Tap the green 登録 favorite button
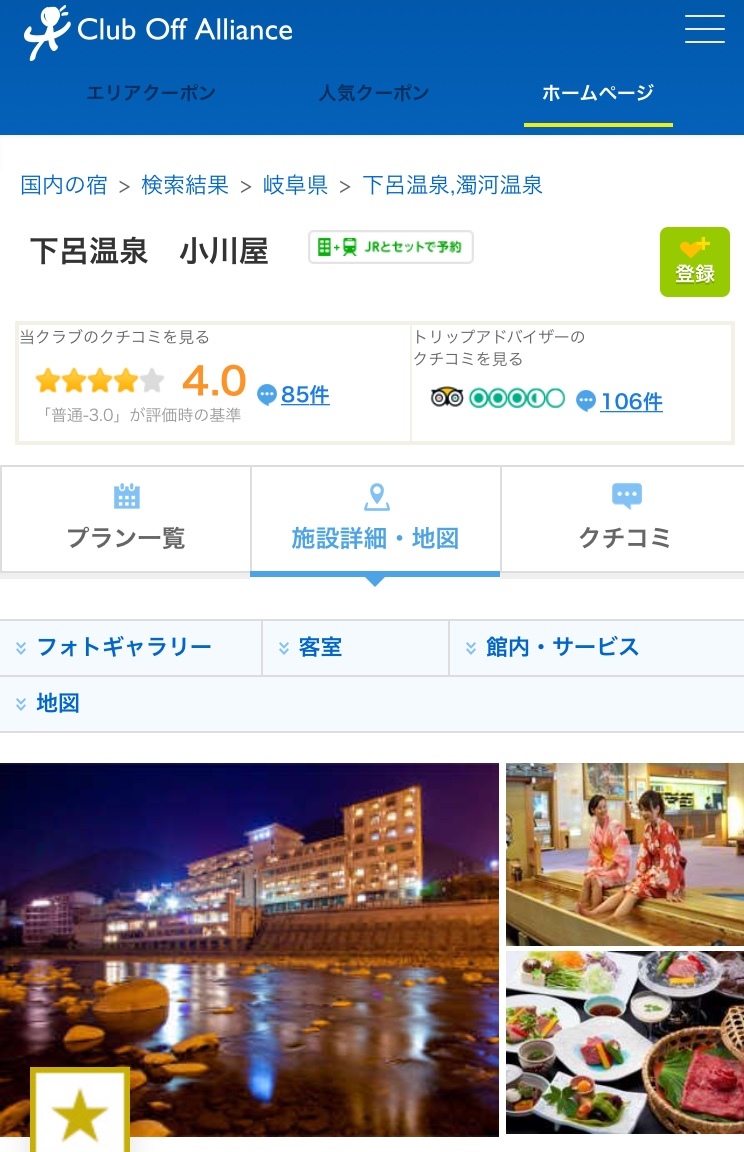The width and height of the screenshot is (744, 1152). click(694, 262)
